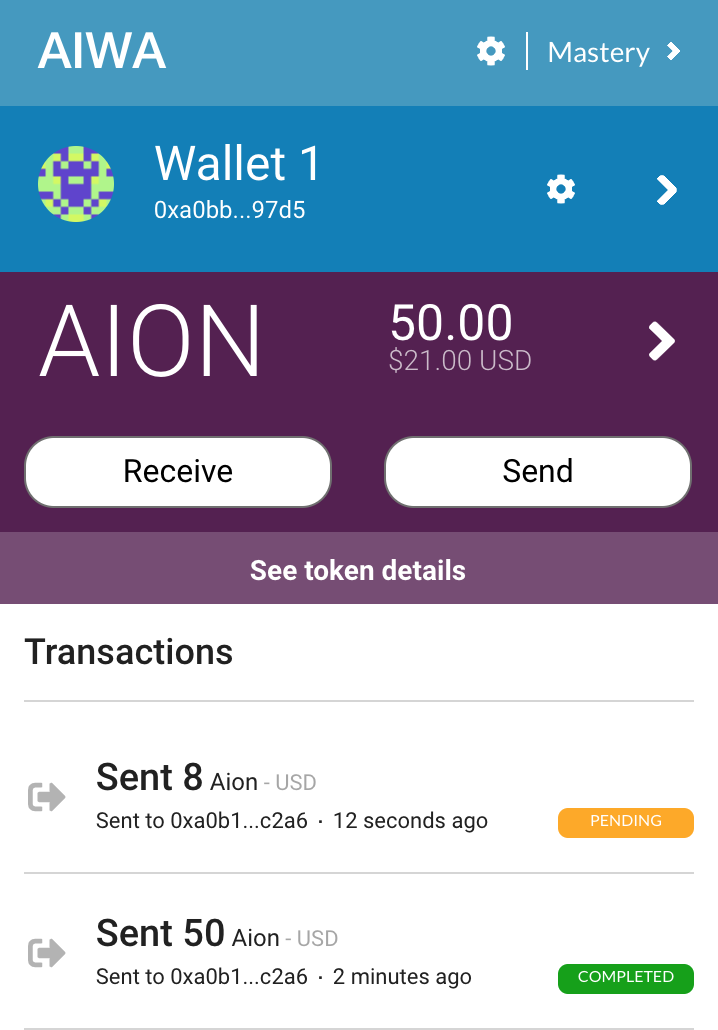Open Wallet 1 chevron arrow
718x1030 pixels.
tap(666, 190)
